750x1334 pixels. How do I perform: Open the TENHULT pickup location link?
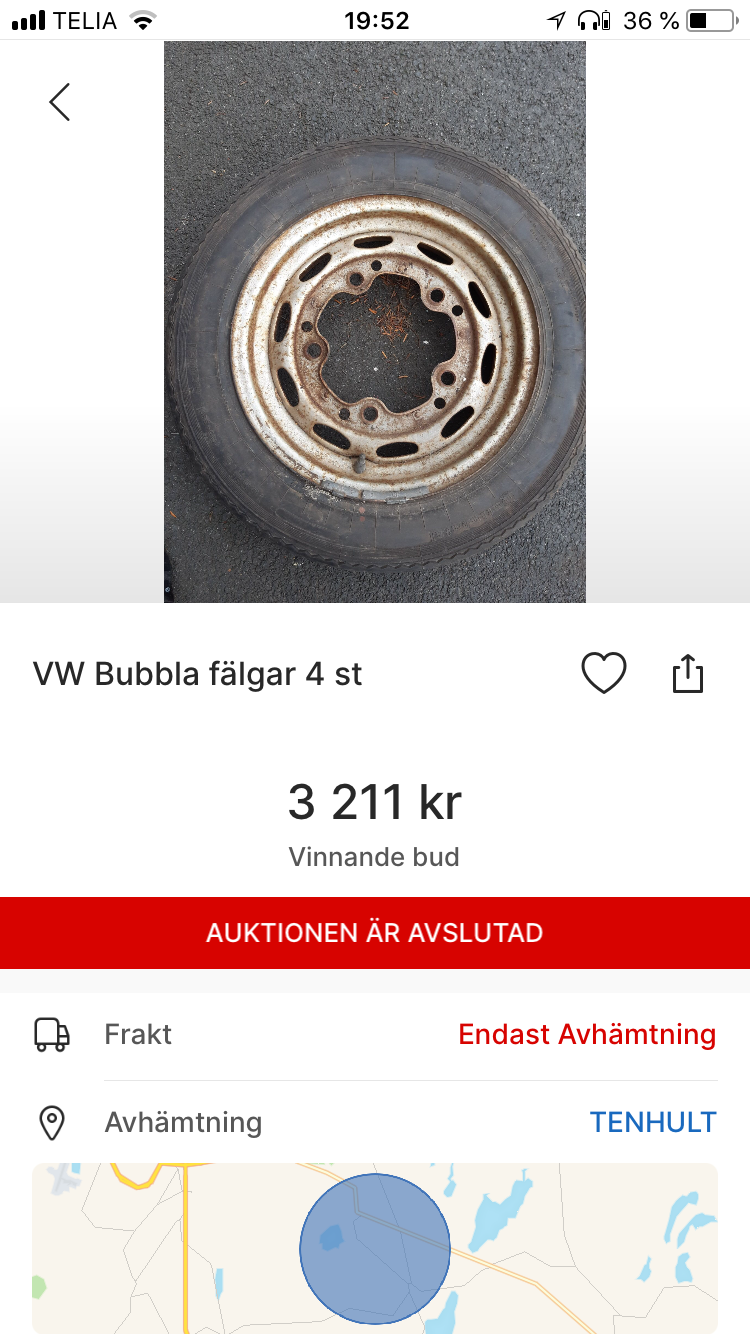coord(652,1122)
